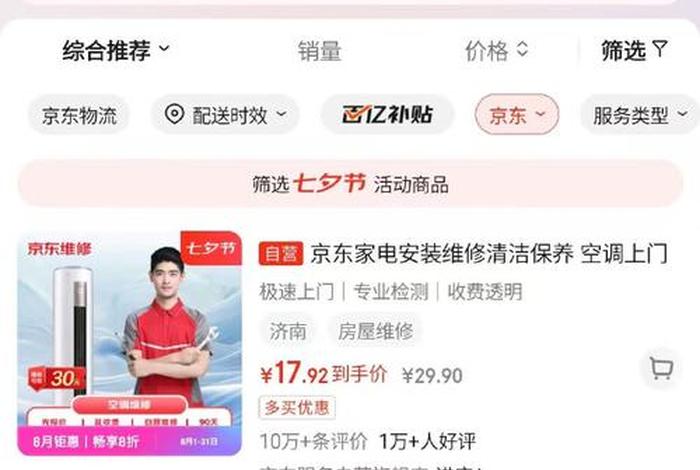This screenshot has width=700, height=470.
Task: Open the 京东维修 air conditioner product image
Action: click(129, 343)
